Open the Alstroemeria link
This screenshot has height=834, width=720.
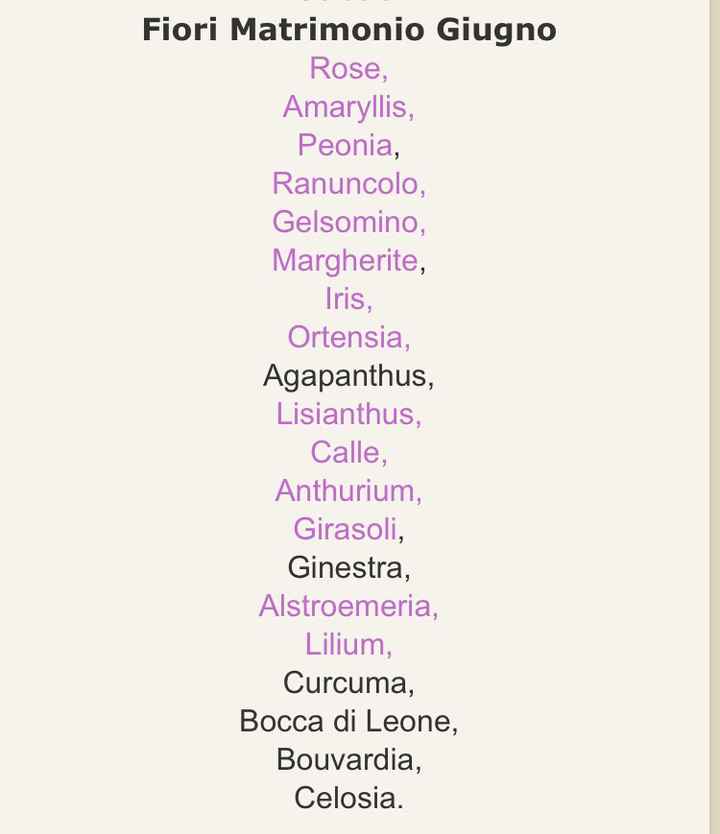click(345, 606)
